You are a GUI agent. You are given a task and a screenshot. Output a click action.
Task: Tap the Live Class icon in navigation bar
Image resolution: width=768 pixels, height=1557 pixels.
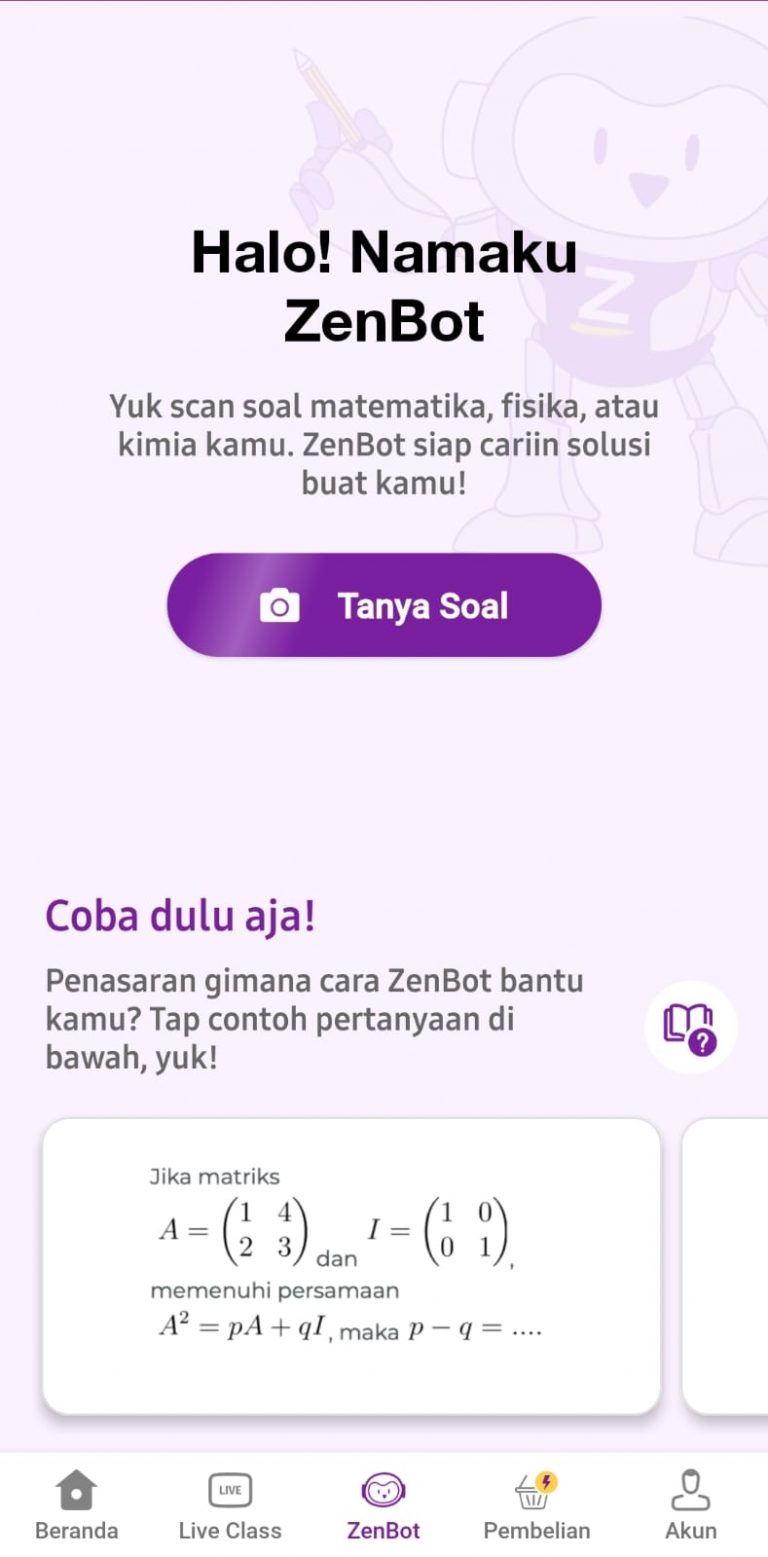point(230,1490)
